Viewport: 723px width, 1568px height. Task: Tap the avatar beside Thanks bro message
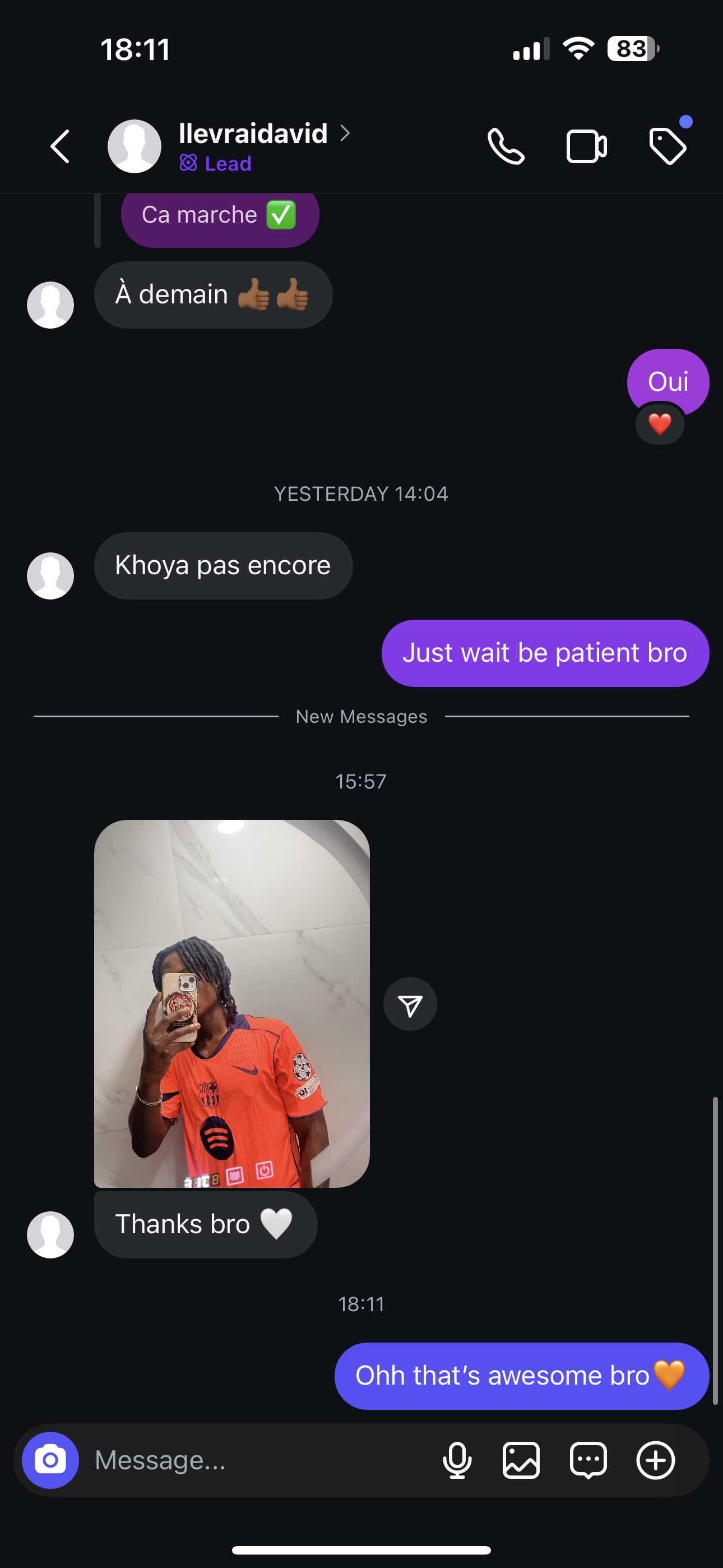coord(50,1234)
